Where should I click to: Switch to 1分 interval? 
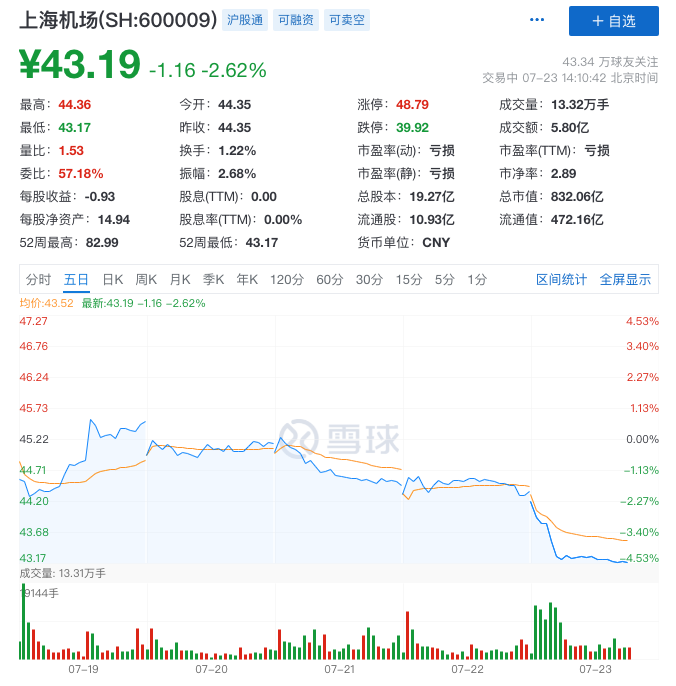click(477, 279)
